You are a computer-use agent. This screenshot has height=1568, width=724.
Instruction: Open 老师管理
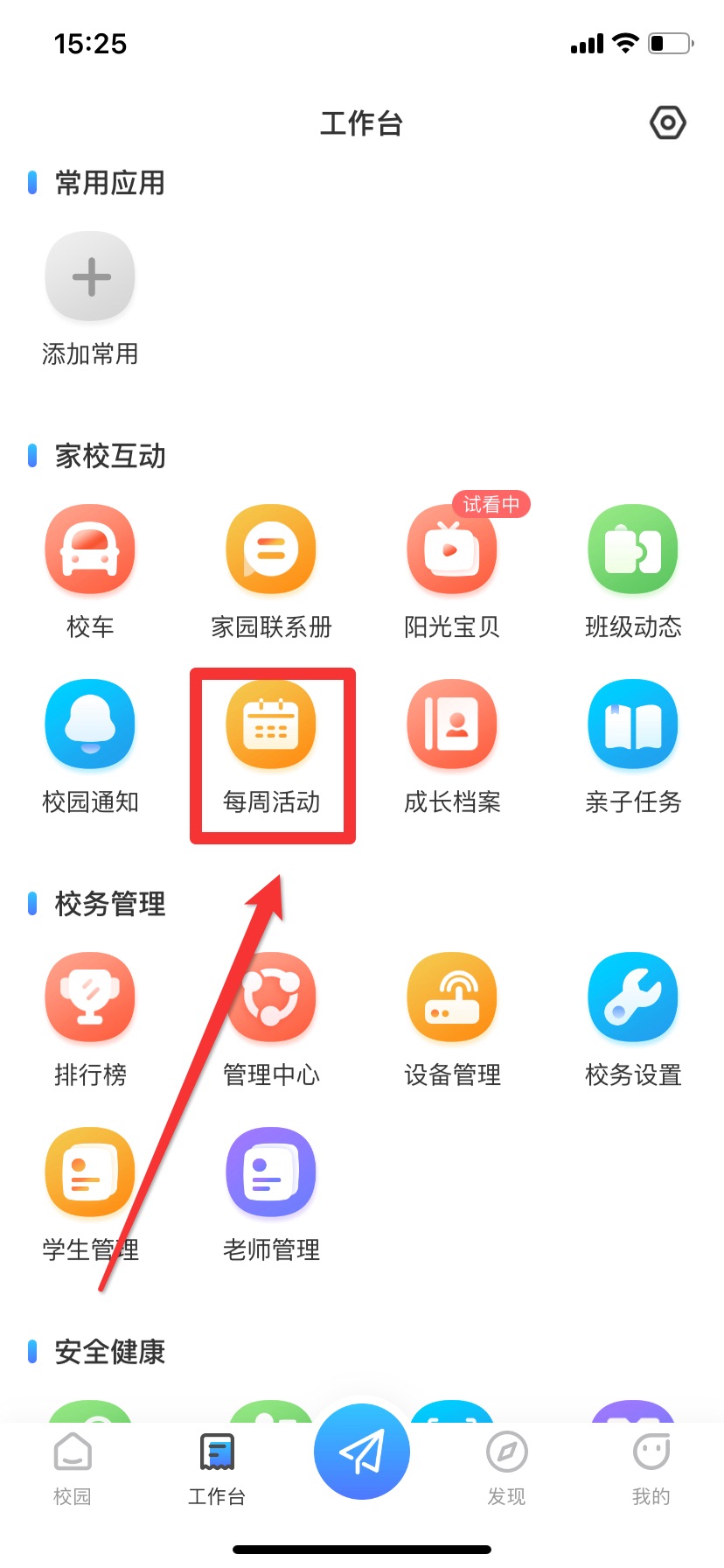(271, 1172)
